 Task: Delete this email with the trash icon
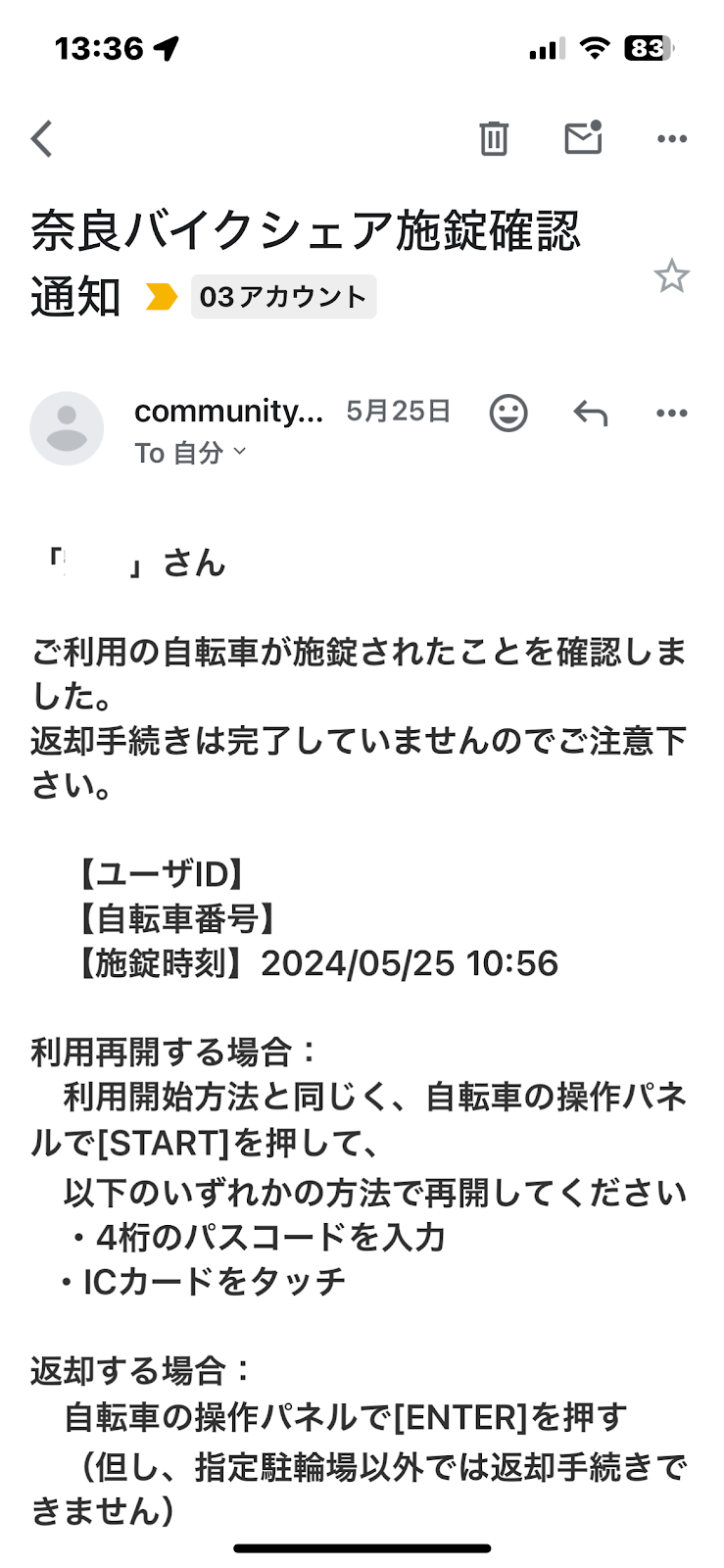[x=494, y=139]
